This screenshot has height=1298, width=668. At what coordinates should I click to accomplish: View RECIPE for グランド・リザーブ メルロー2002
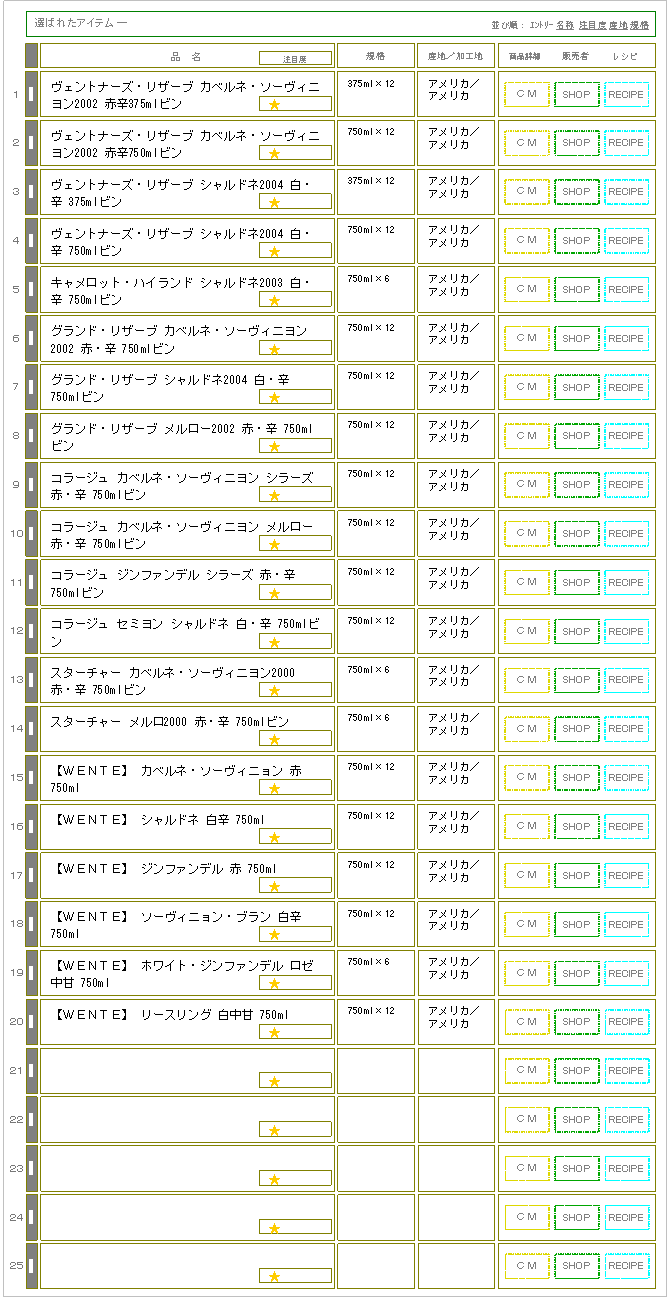tap(627, 436)
